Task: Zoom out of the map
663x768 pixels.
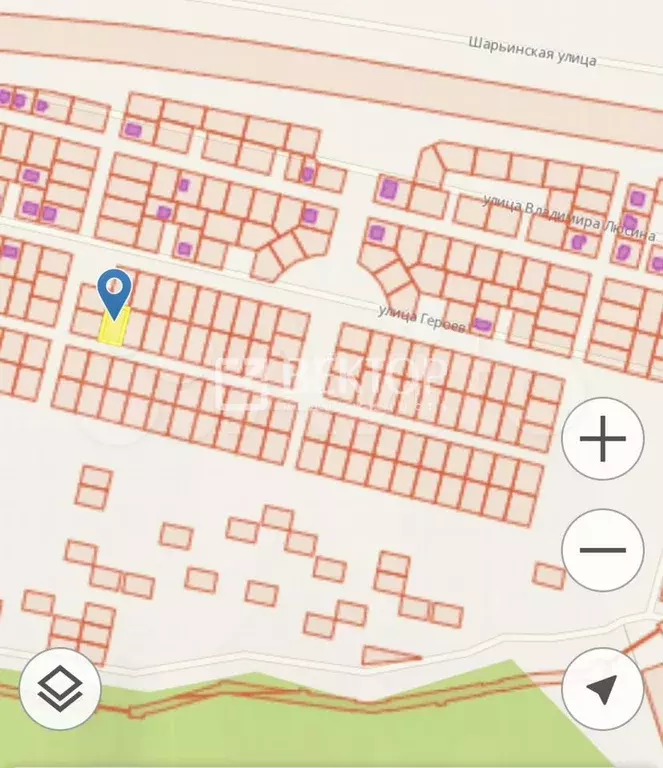Action: click(602, 550)
